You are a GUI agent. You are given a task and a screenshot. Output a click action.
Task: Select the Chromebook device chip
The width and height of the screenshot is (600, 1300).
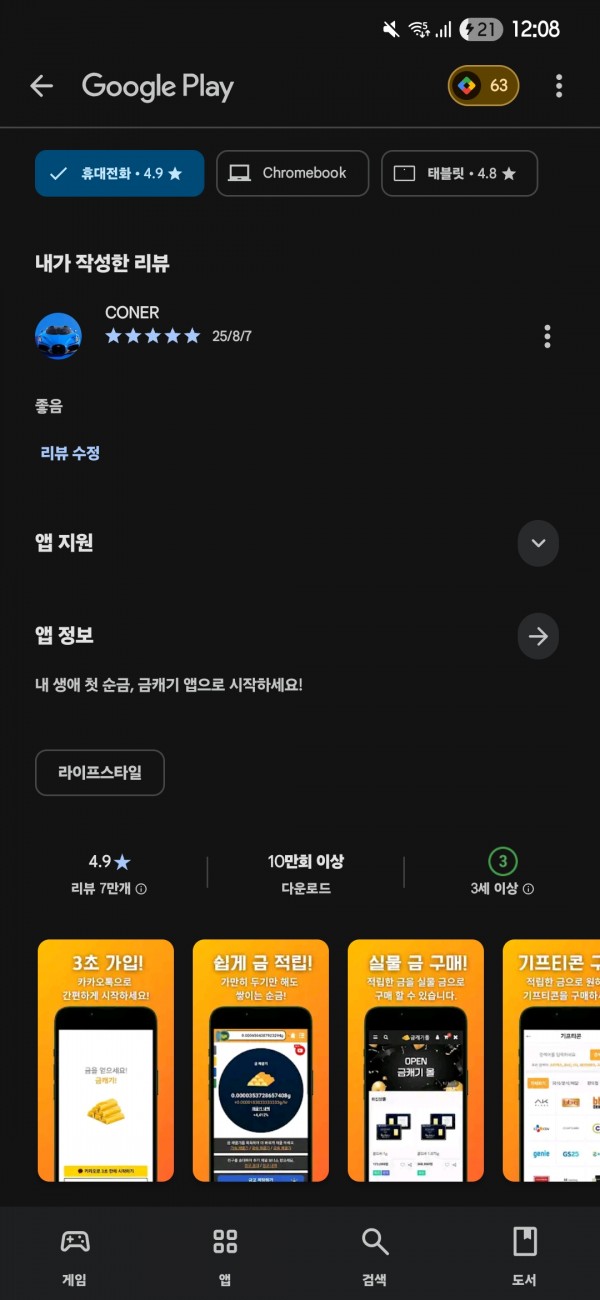coord(292,173)
